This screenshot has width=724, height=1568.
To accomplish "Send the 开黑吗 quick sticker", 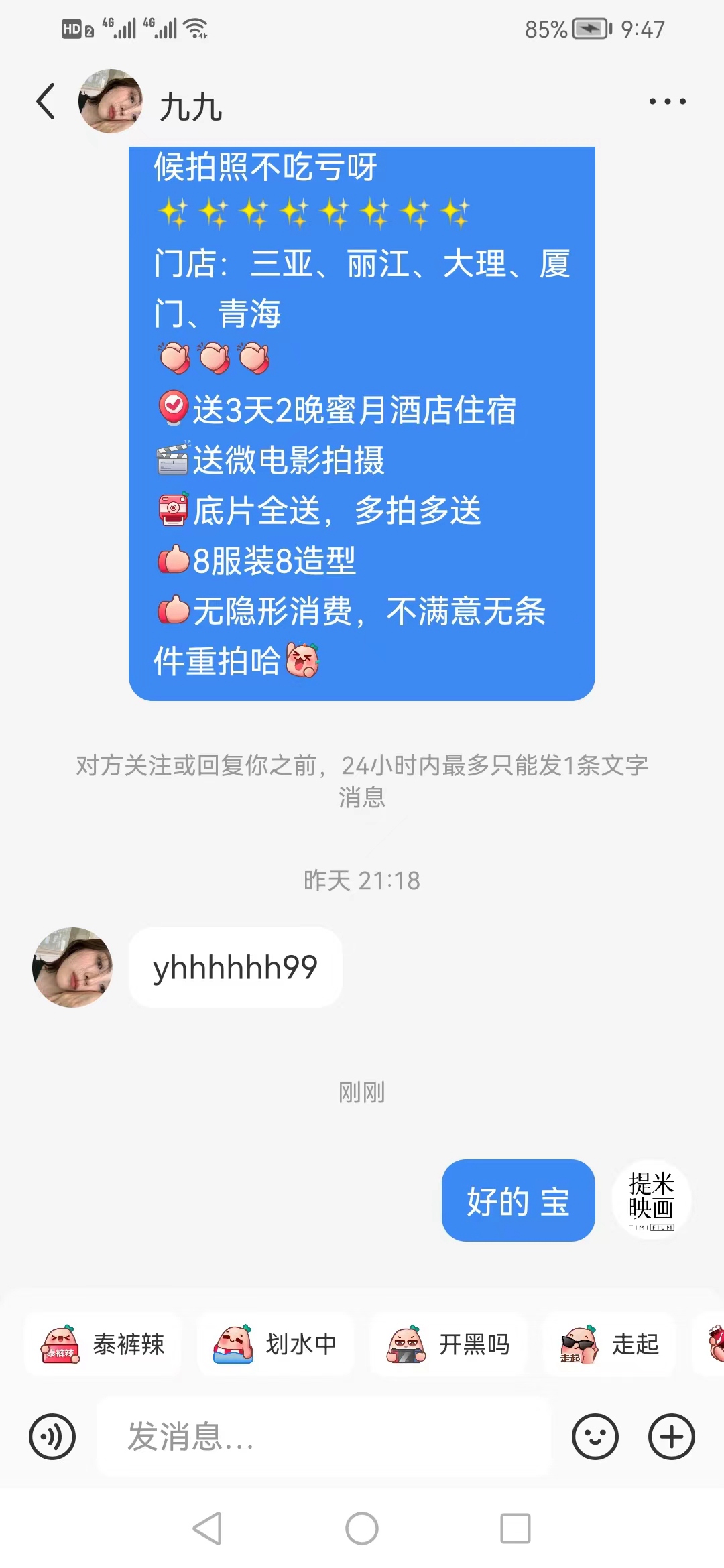I will pos(448,1344).
